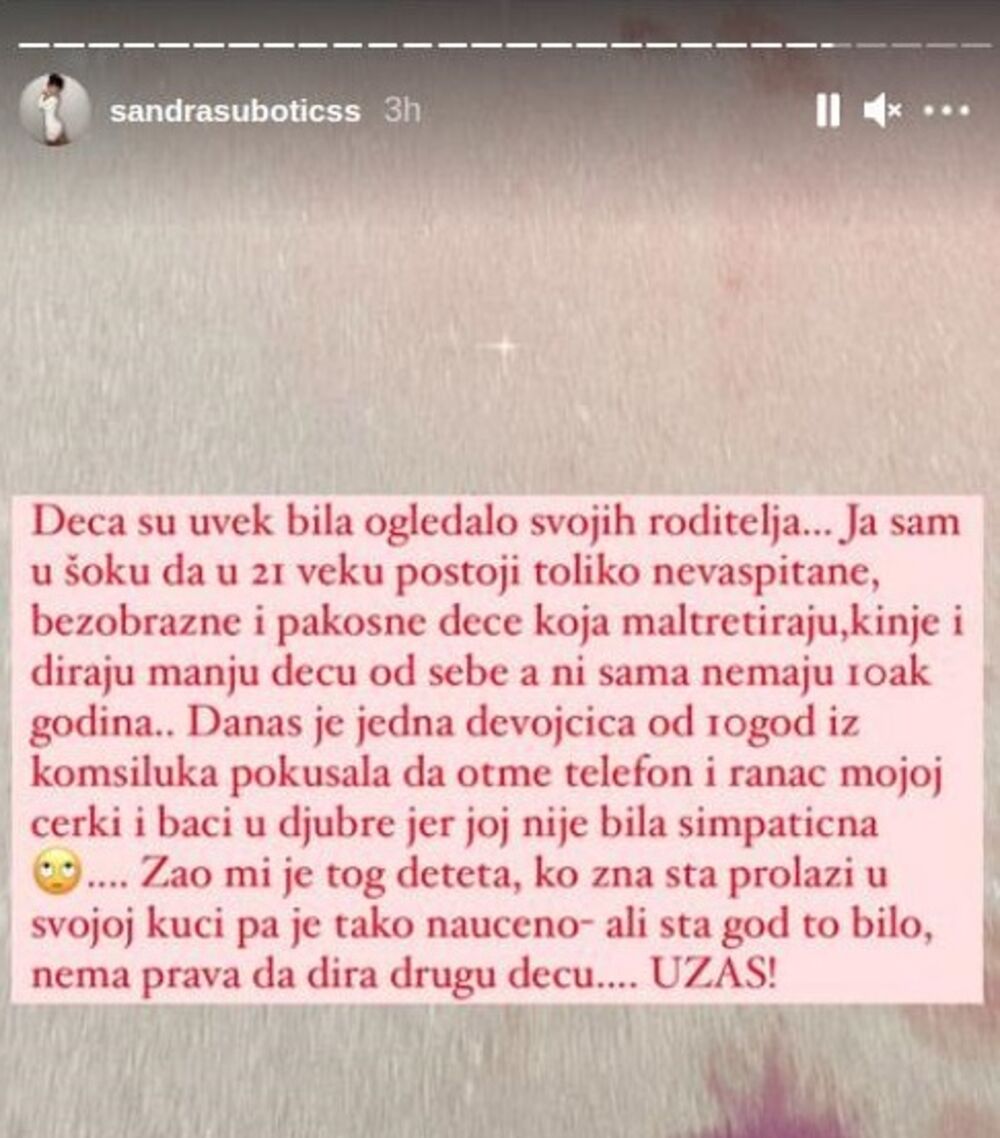1000x1138 pixels.
Task: Pause the story playback
Action: coord(828,112)
